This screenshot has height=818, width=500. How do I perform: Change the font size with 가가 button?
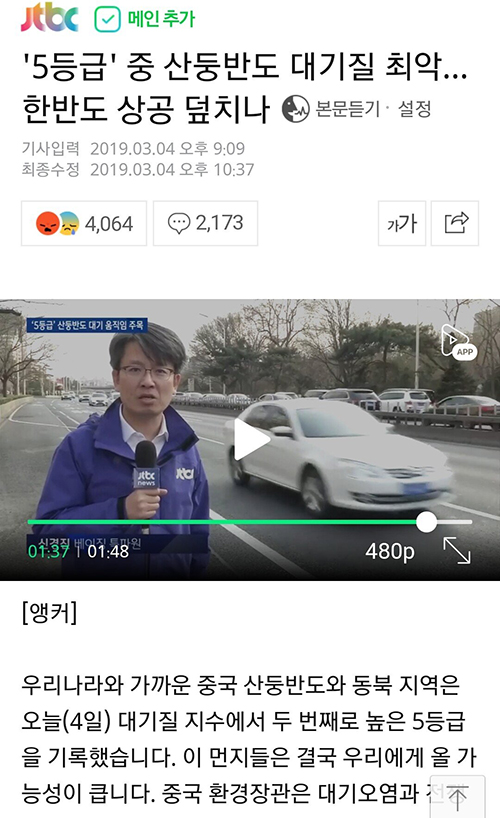click(402, 223)
